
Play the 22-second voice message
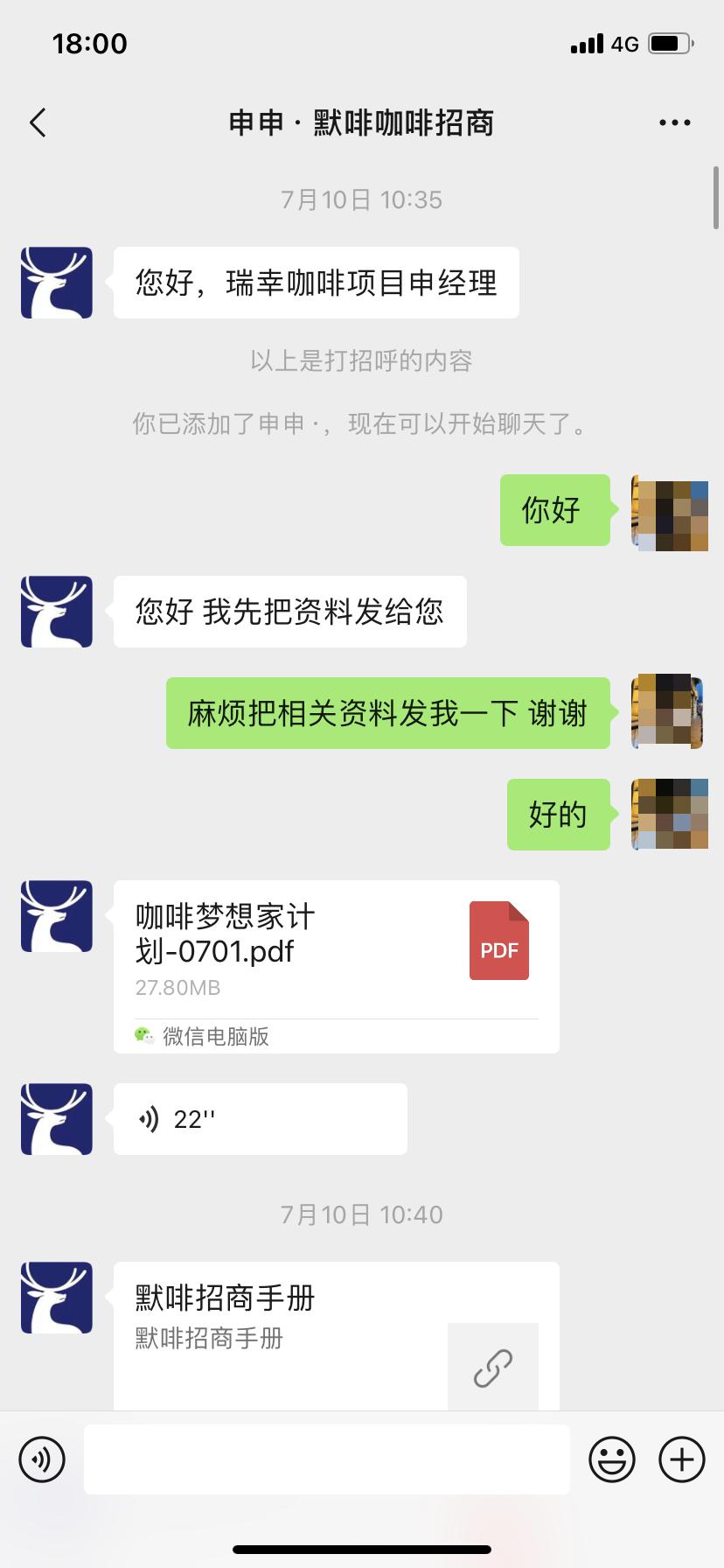[260, 1119]
